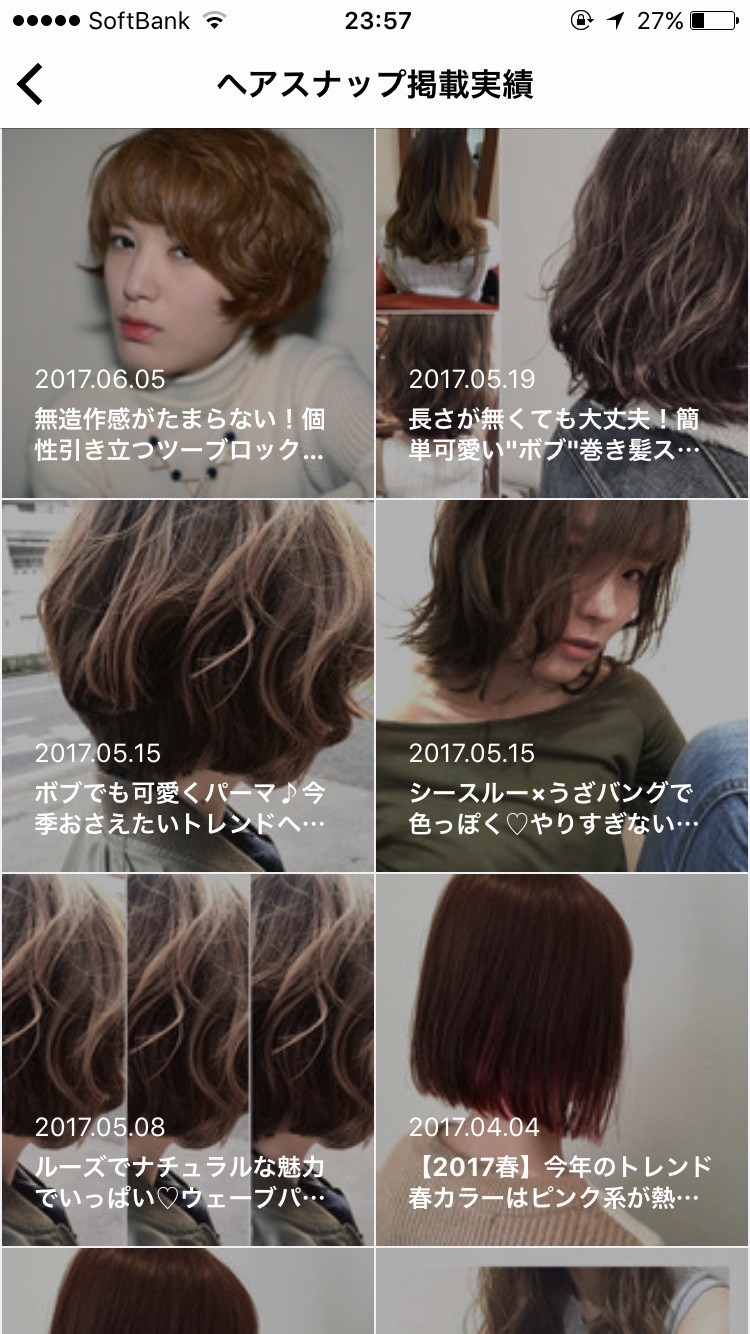Screen dimensions: 750x1334
Task: Open the 2017.05.19 bob curled hair article
Action: coord(562,314)
